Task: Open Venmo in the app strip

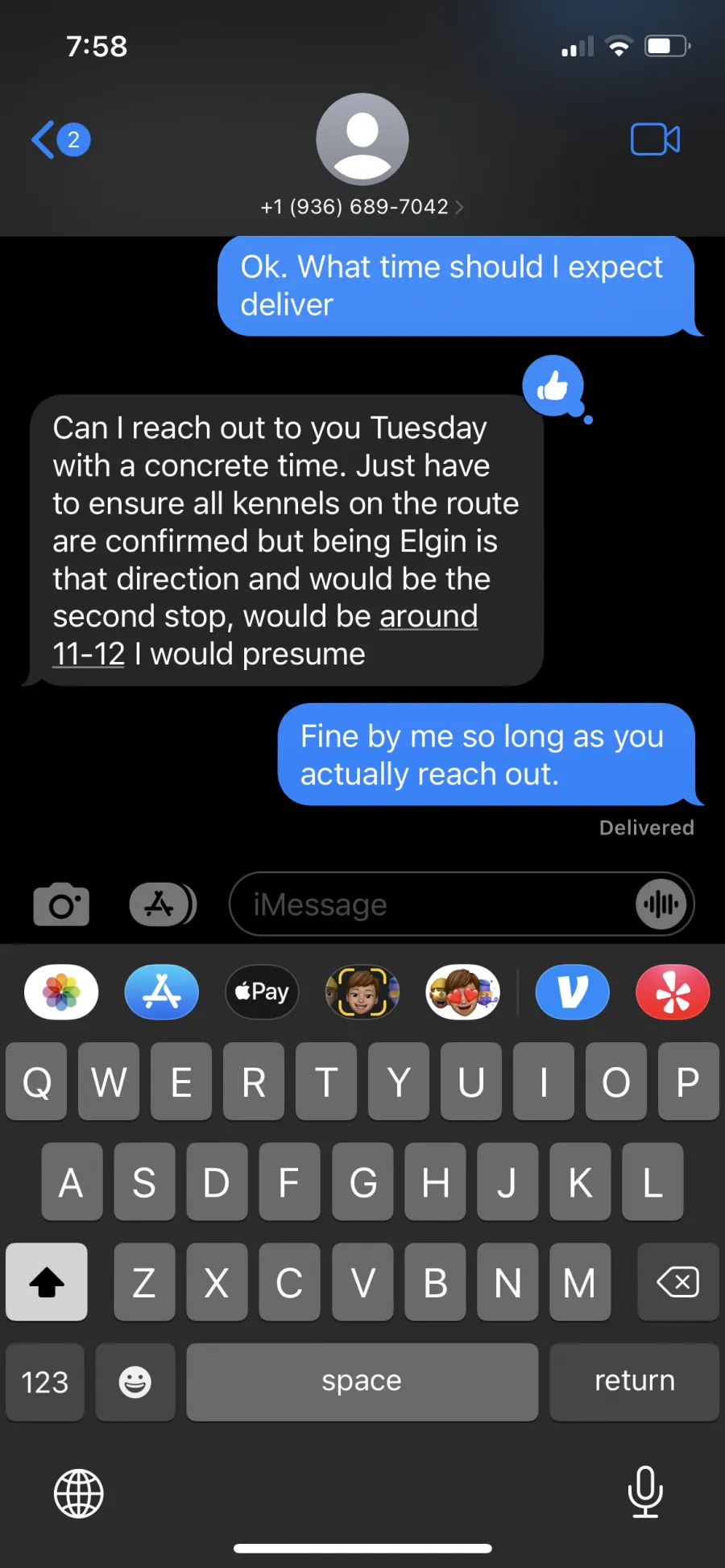Action: click(573, 991)
